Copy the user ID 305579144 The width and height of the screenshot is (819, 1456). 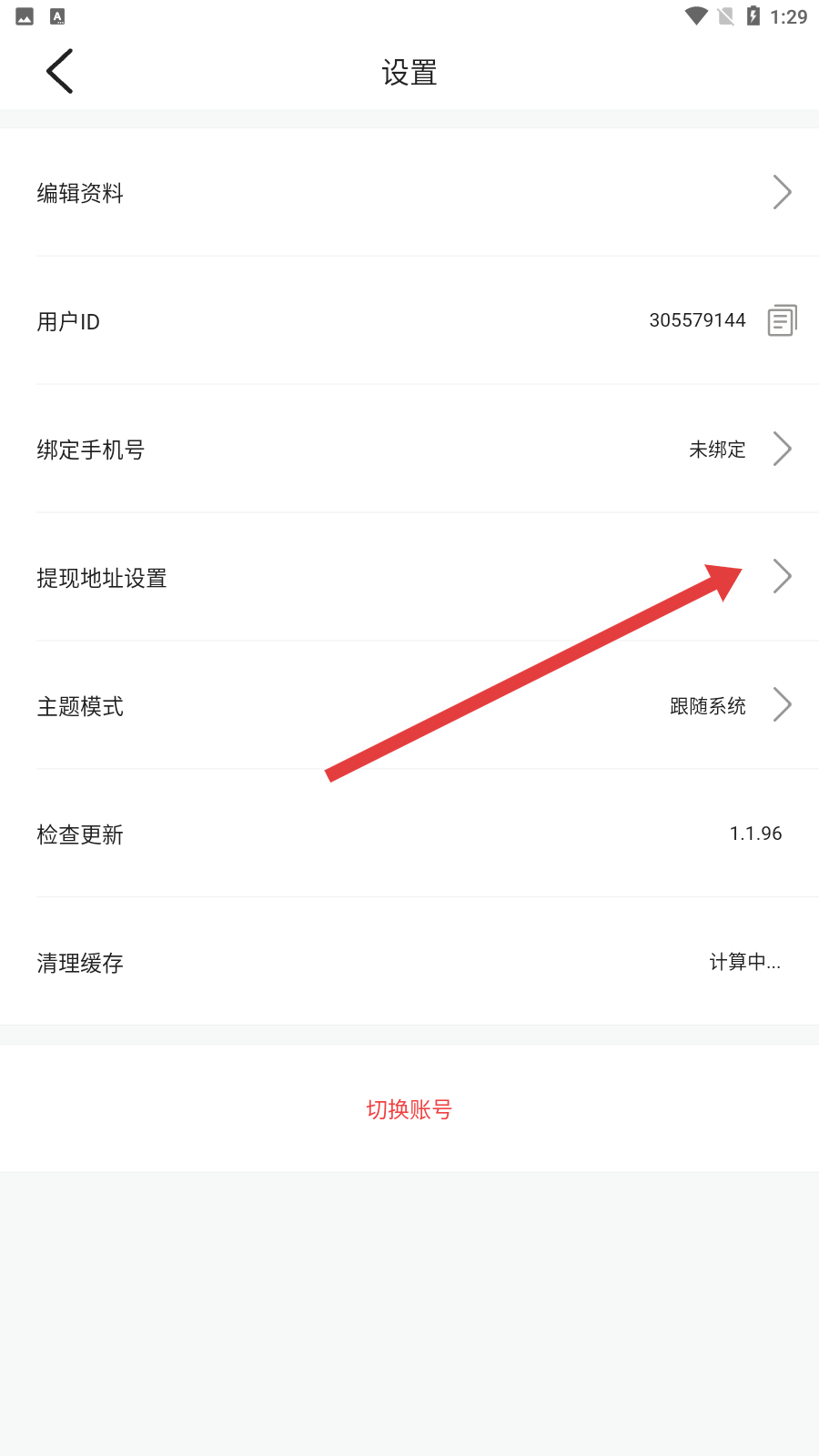pos(782,320)
